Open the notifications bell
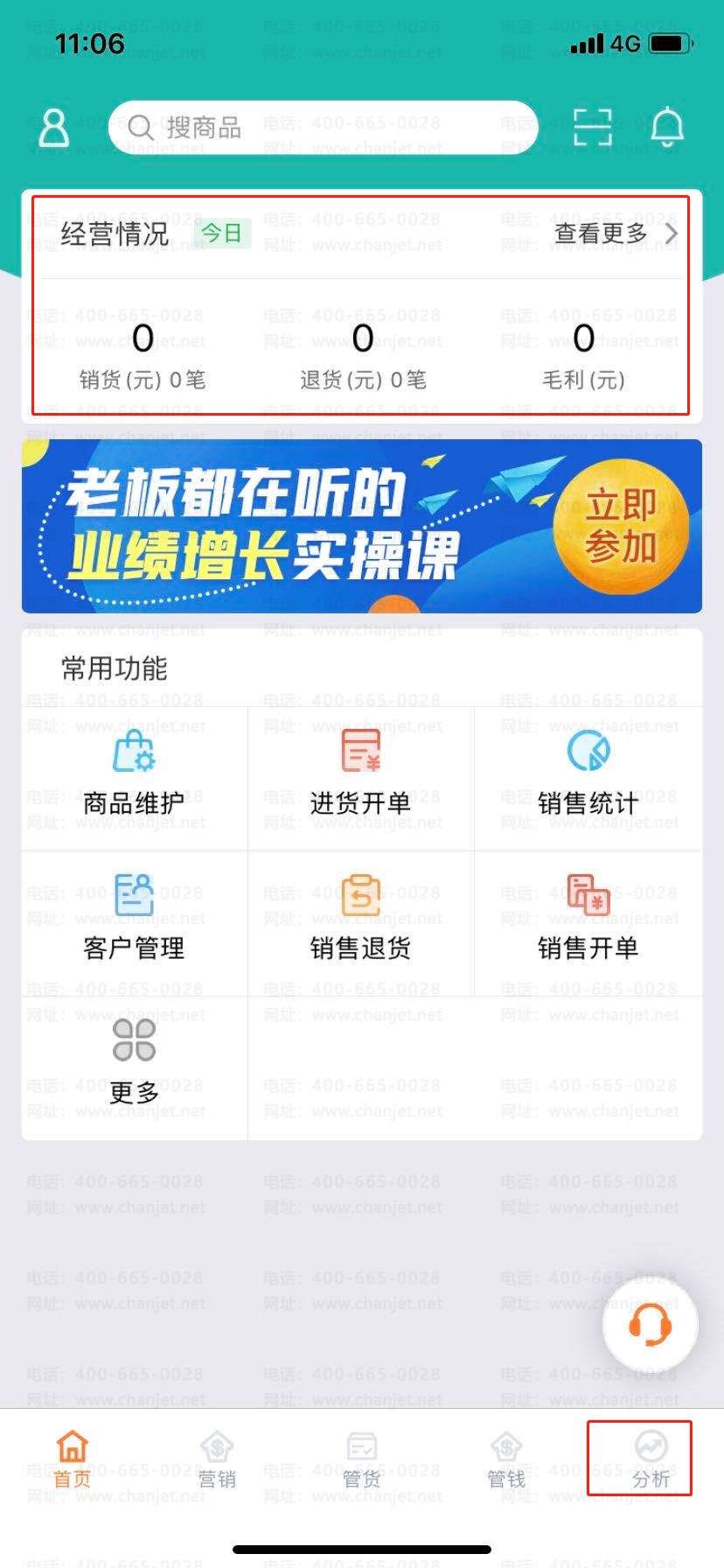 click(667, 128)
